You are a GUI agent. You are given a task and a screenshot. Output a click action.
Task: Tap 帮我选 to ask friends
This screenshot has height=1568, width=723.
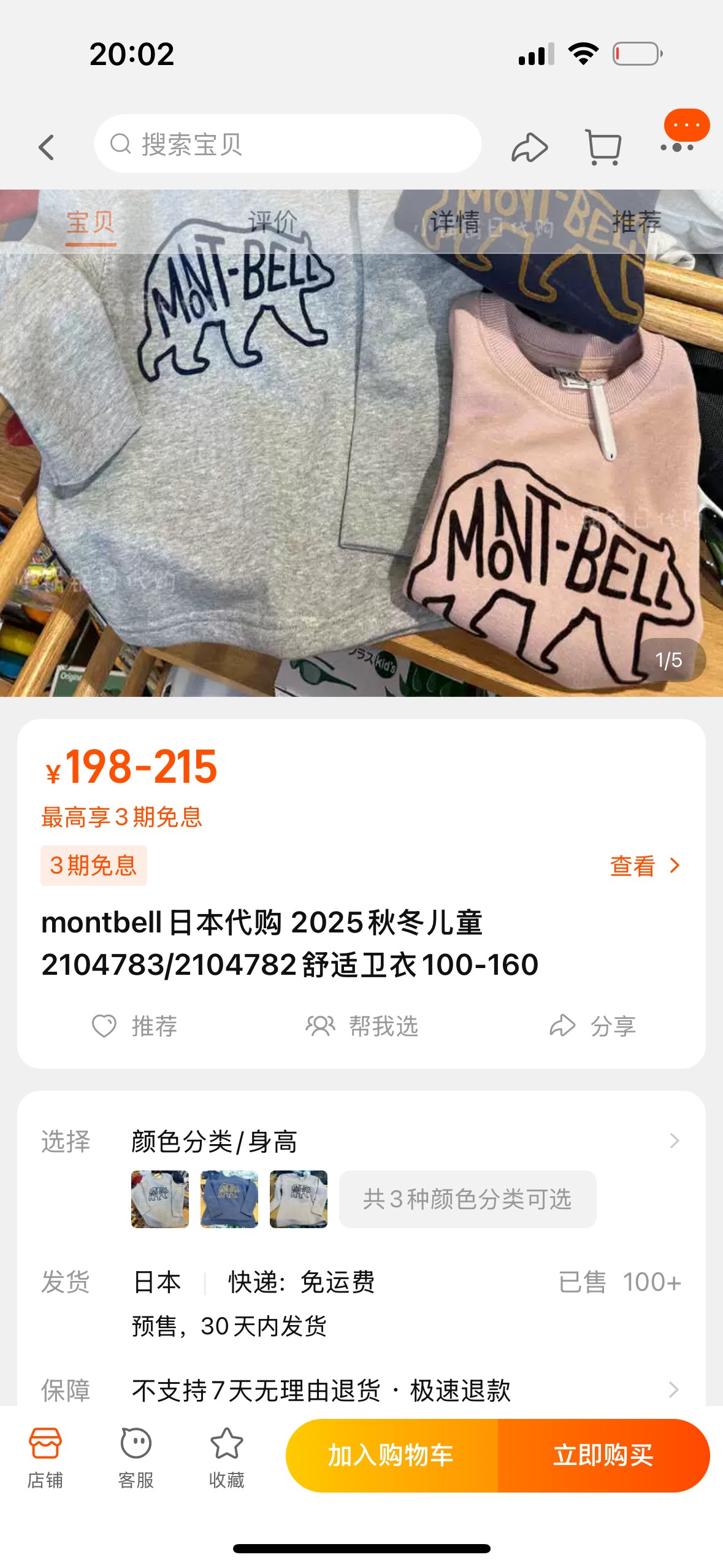tap(362, 1026)
